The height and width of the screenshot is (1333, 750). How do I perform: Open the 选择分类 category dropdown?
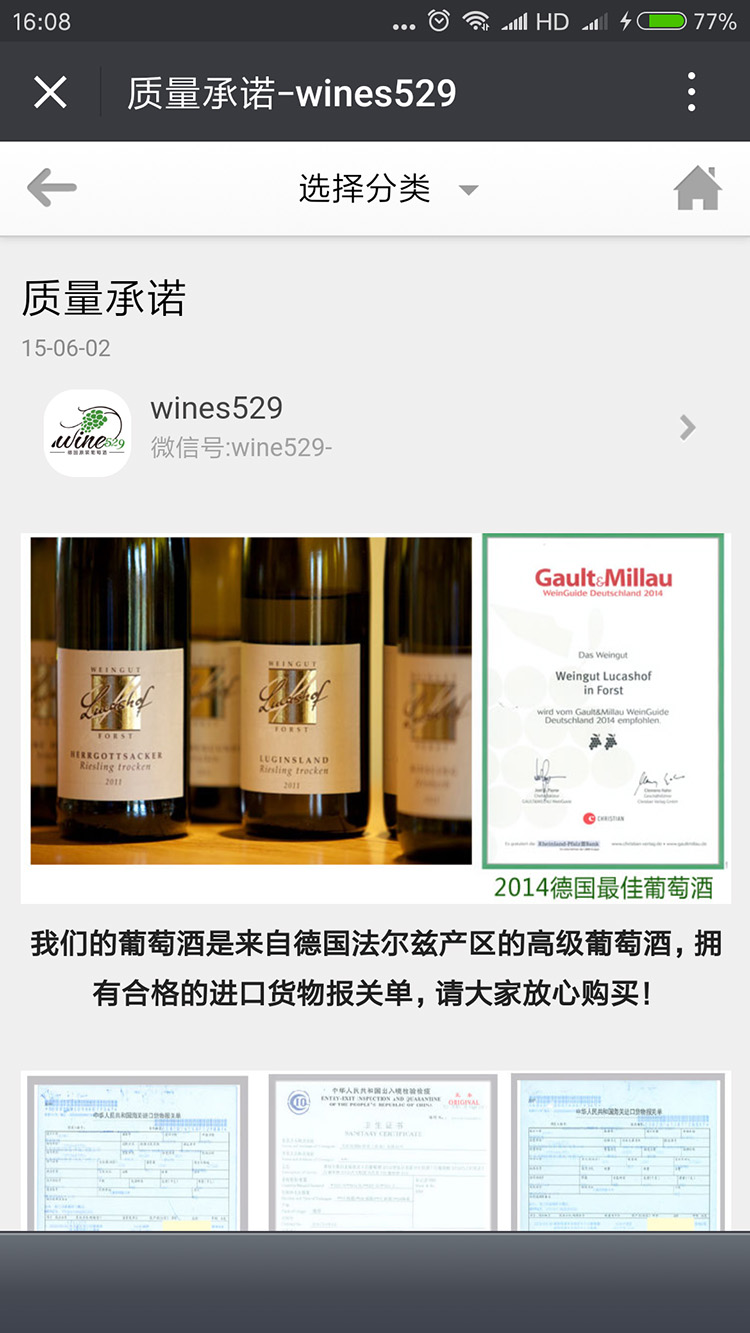(x=363, y=188)
